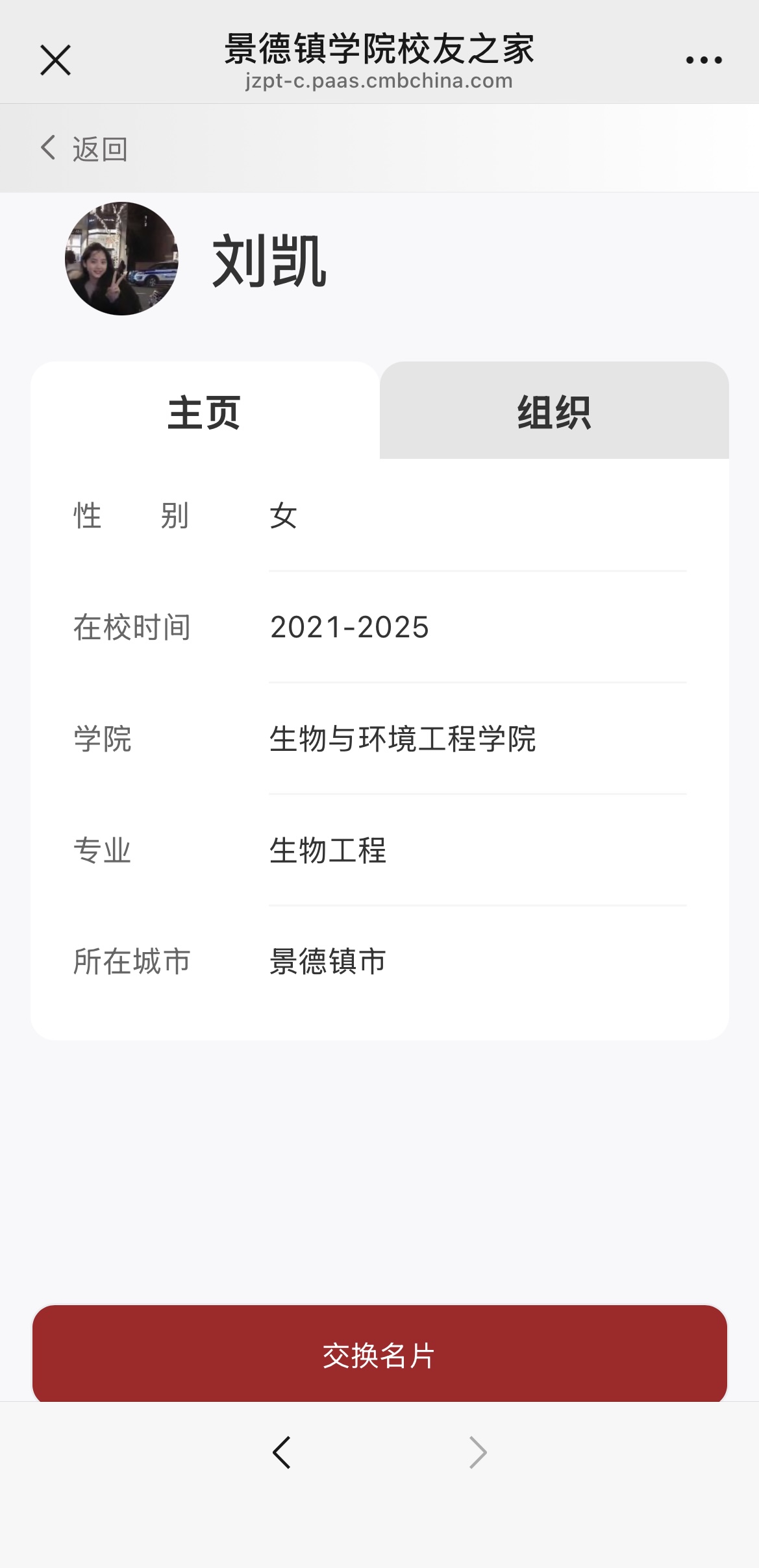The image size is (759, 1568).
Task: Tap 返回 to go back
Action: pos(84,149)
